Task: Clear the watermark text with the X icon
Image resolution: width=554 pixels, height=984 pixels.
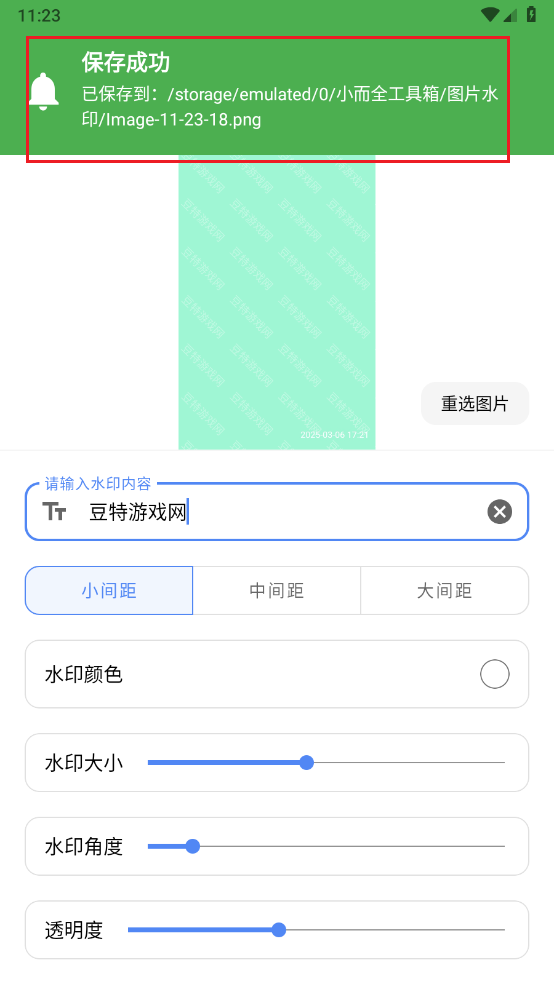Action: click(499, 511)
